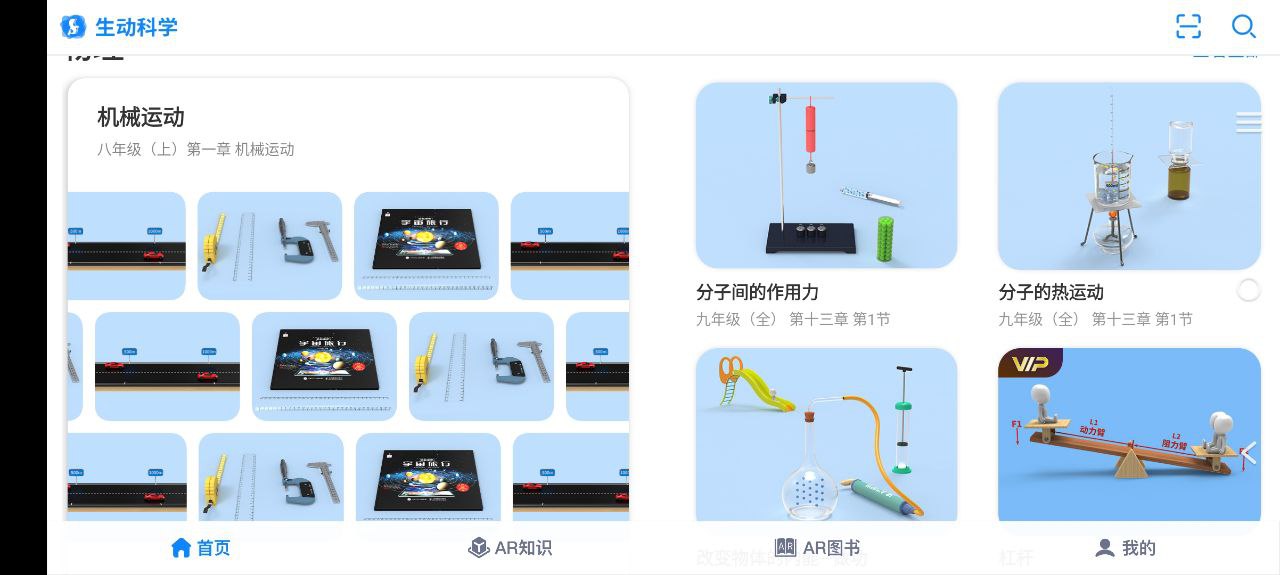The height and width of the screenshot is (575, 1280).
Task: Open the slide and flask experiment card
Action: [x=826, y=436]
